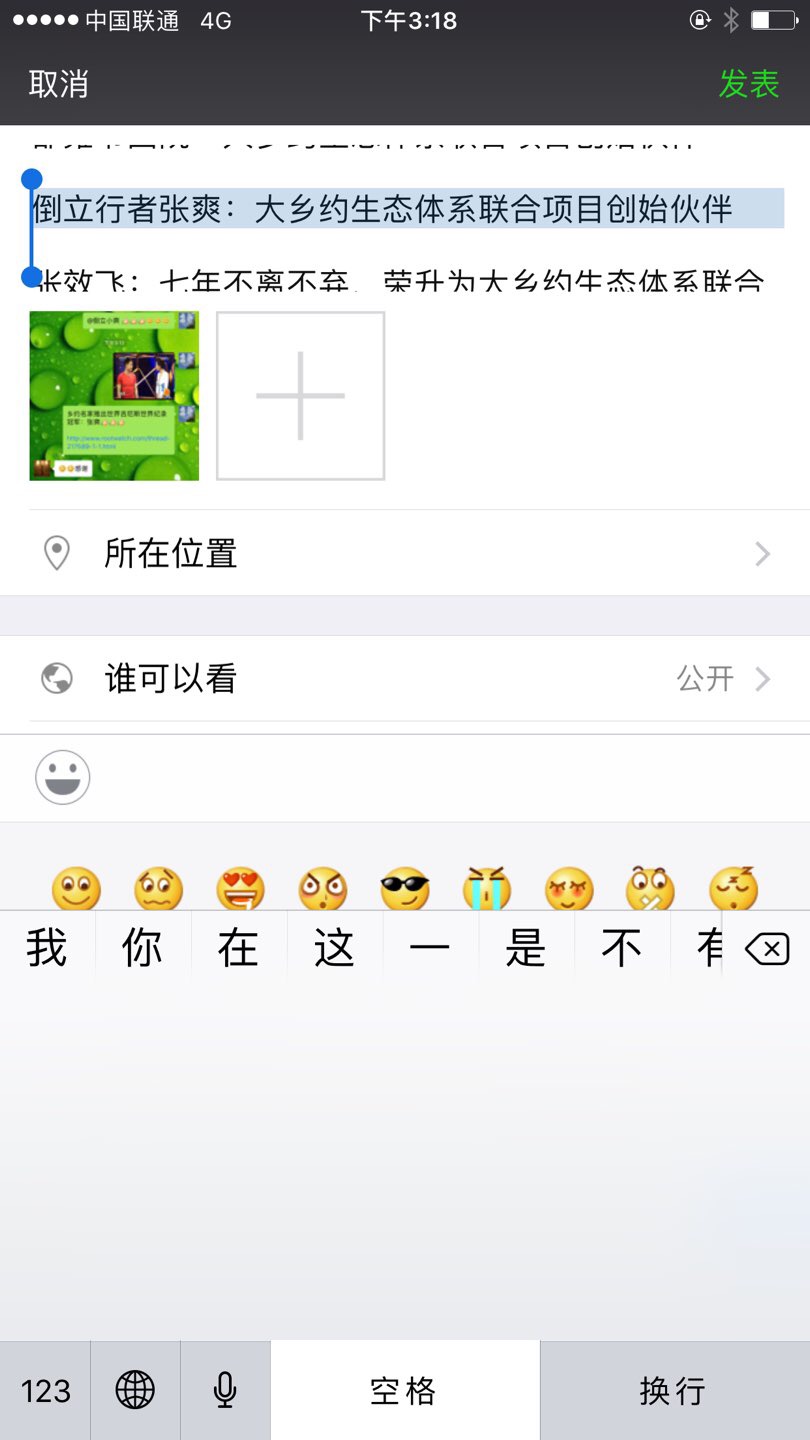Insert the sunglasses emoji

(405, 888)
